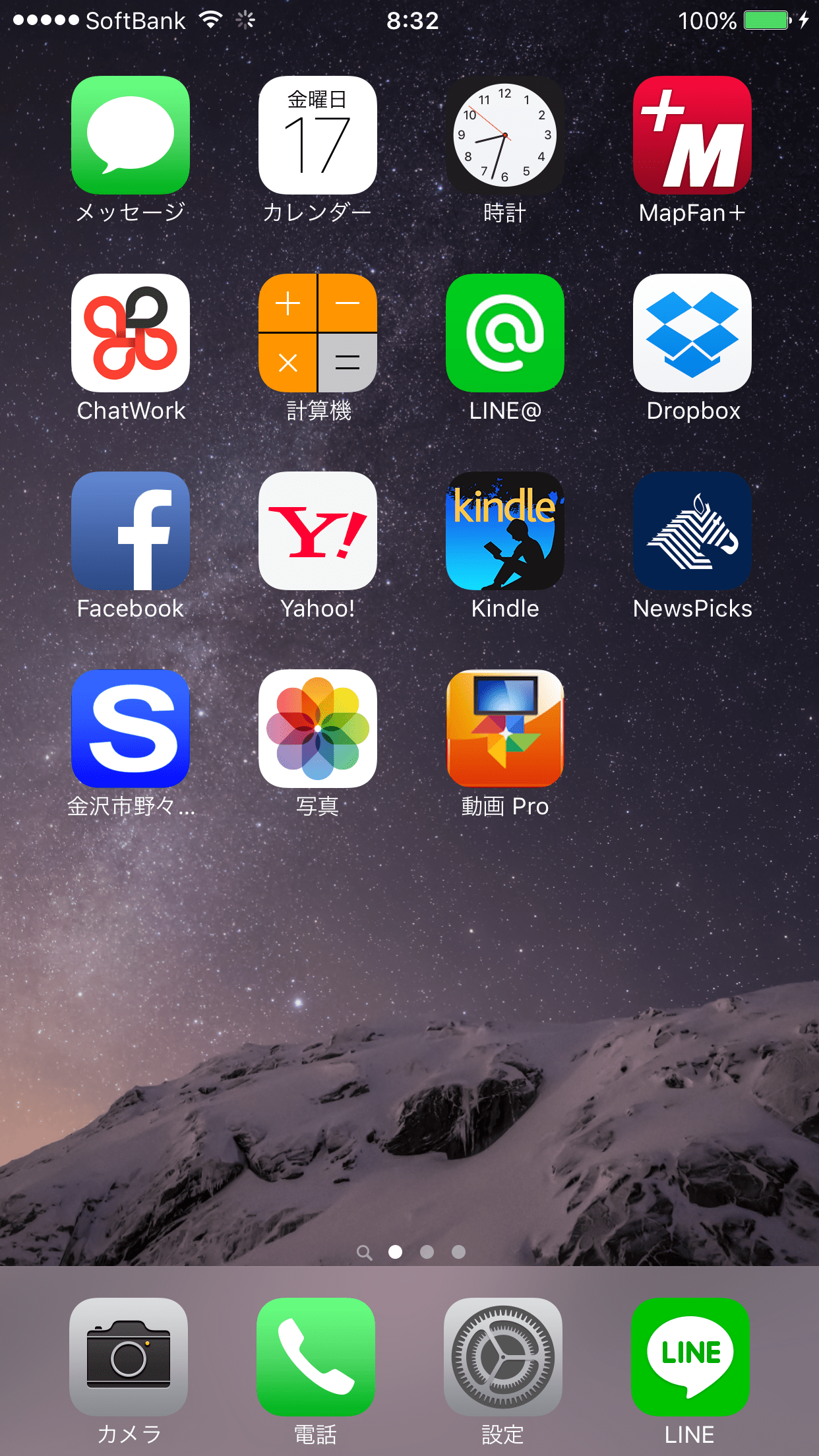
Task: Open Yahoo! app
Action: 318,531
